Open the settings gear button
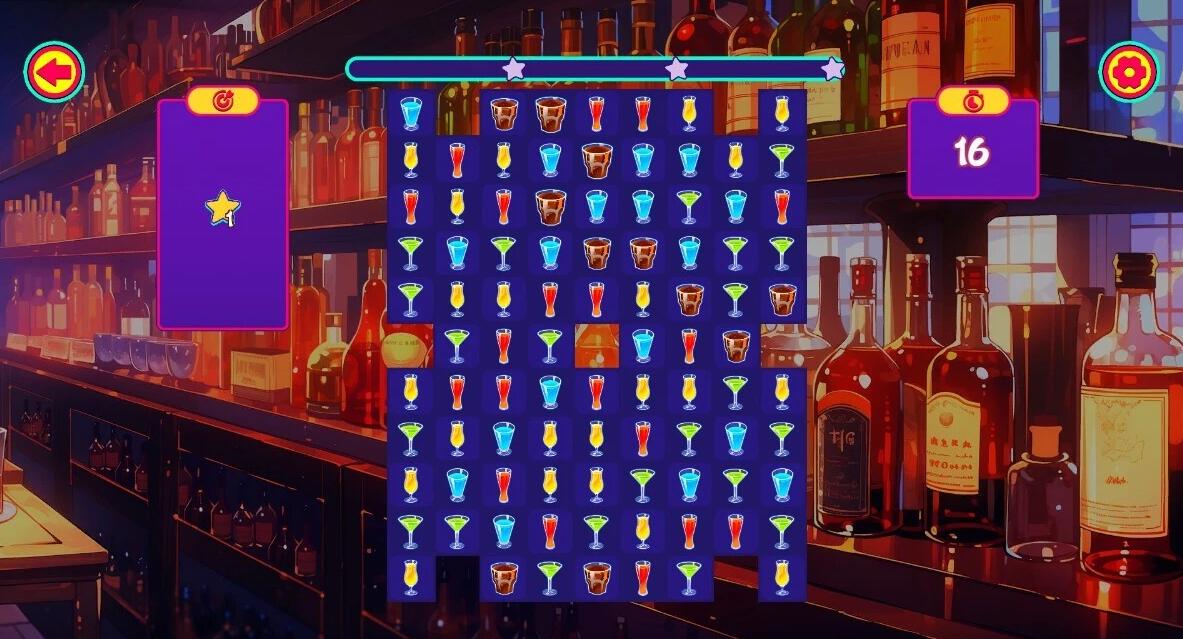Viewport: 1183px width, 639px height. point(1129,72)
